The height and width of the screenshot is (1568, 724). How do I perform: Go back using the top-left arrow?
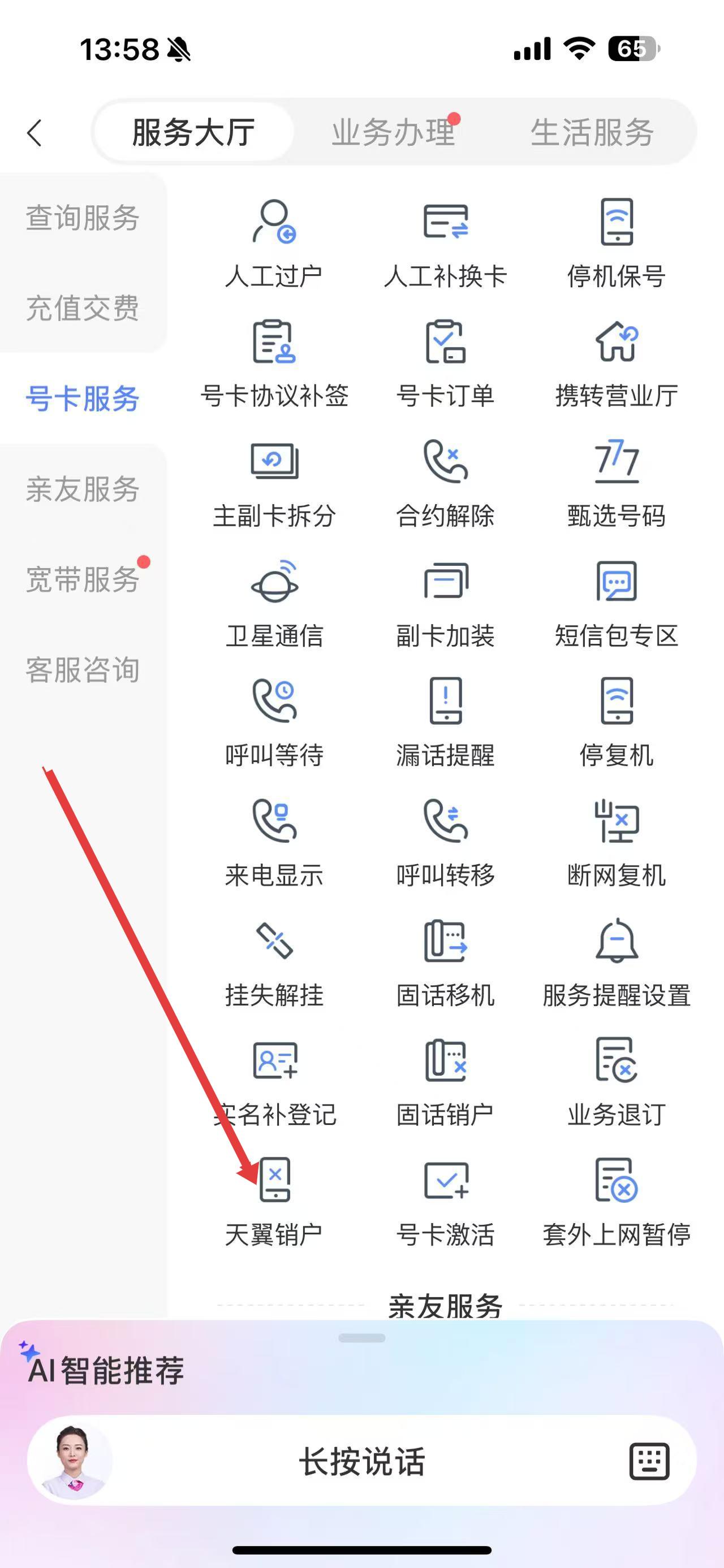pos(35,133)
